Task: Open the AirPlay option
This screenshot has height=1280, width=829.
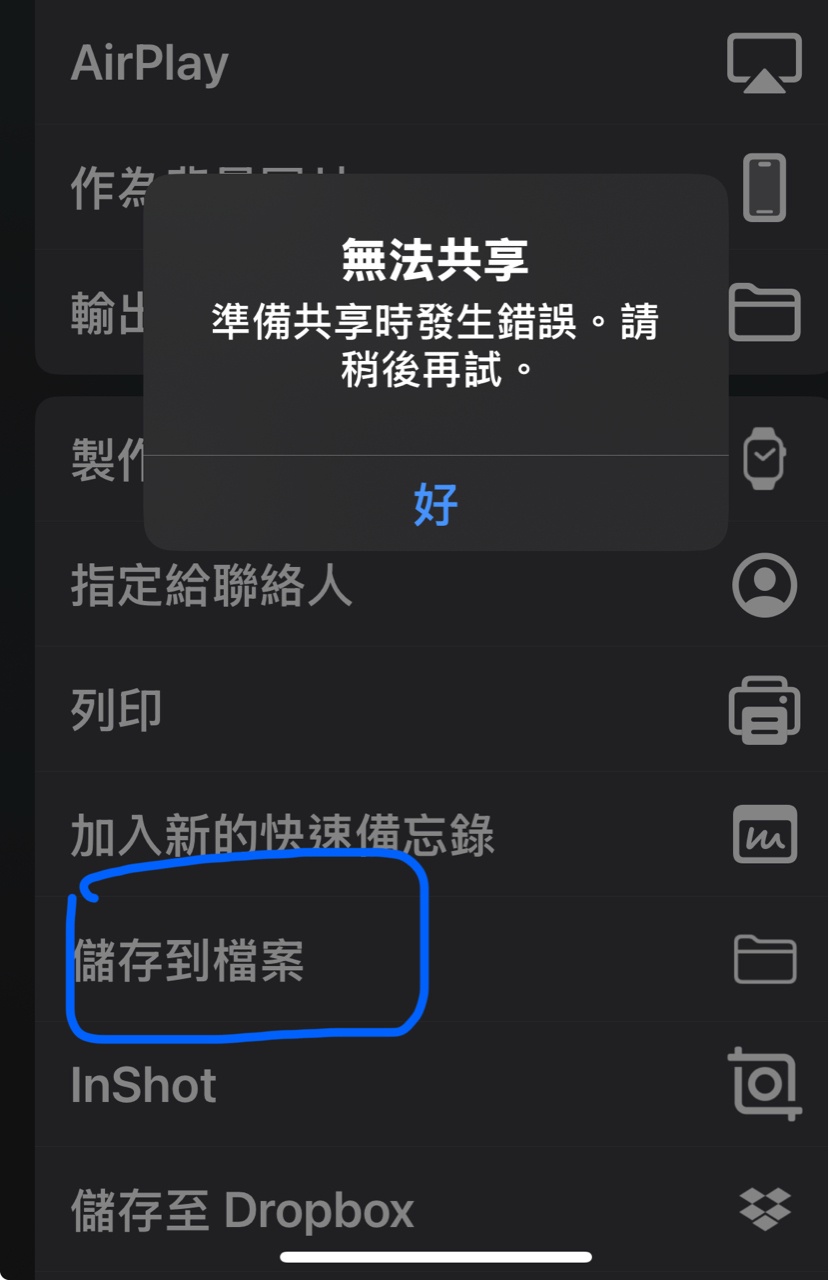Action: click(x=150, y=64)
